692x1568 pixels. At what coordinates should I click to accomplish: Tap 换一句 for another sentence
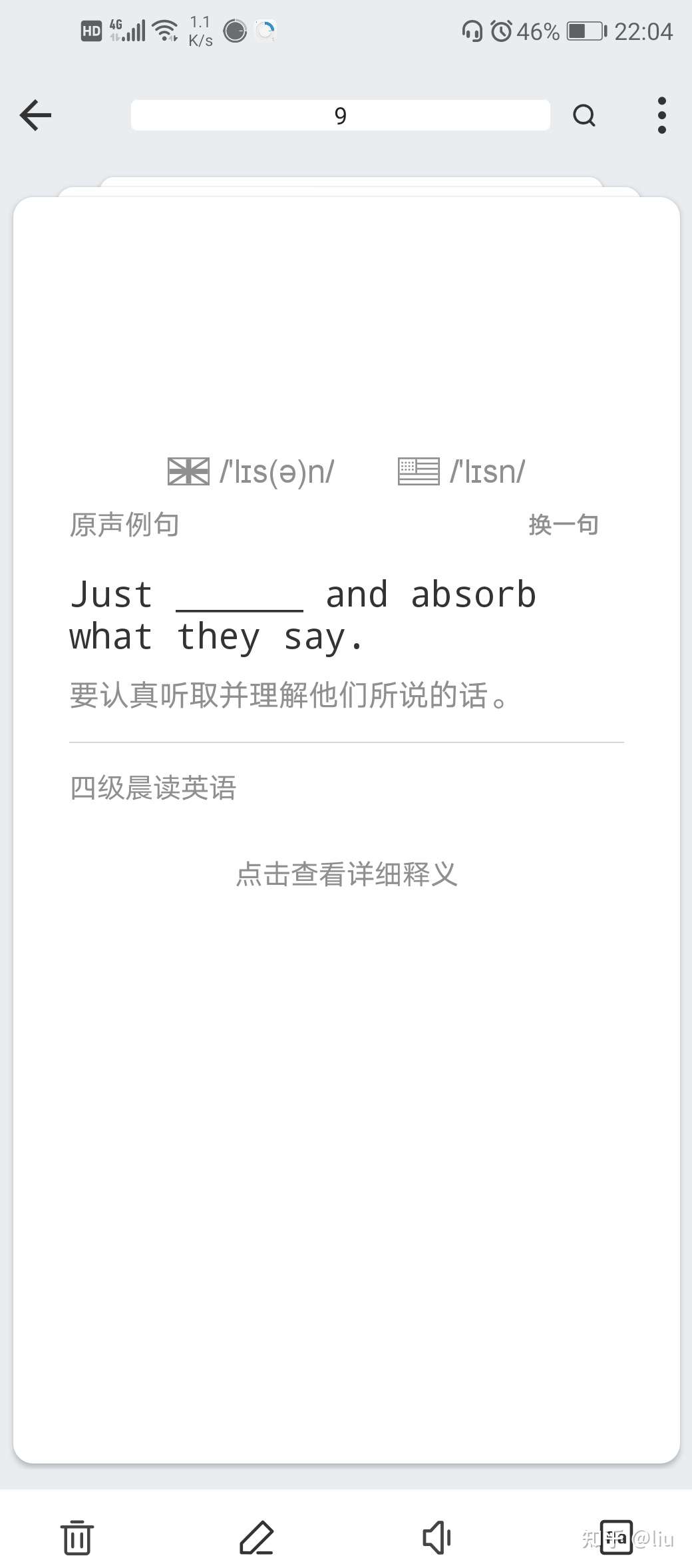564,525
